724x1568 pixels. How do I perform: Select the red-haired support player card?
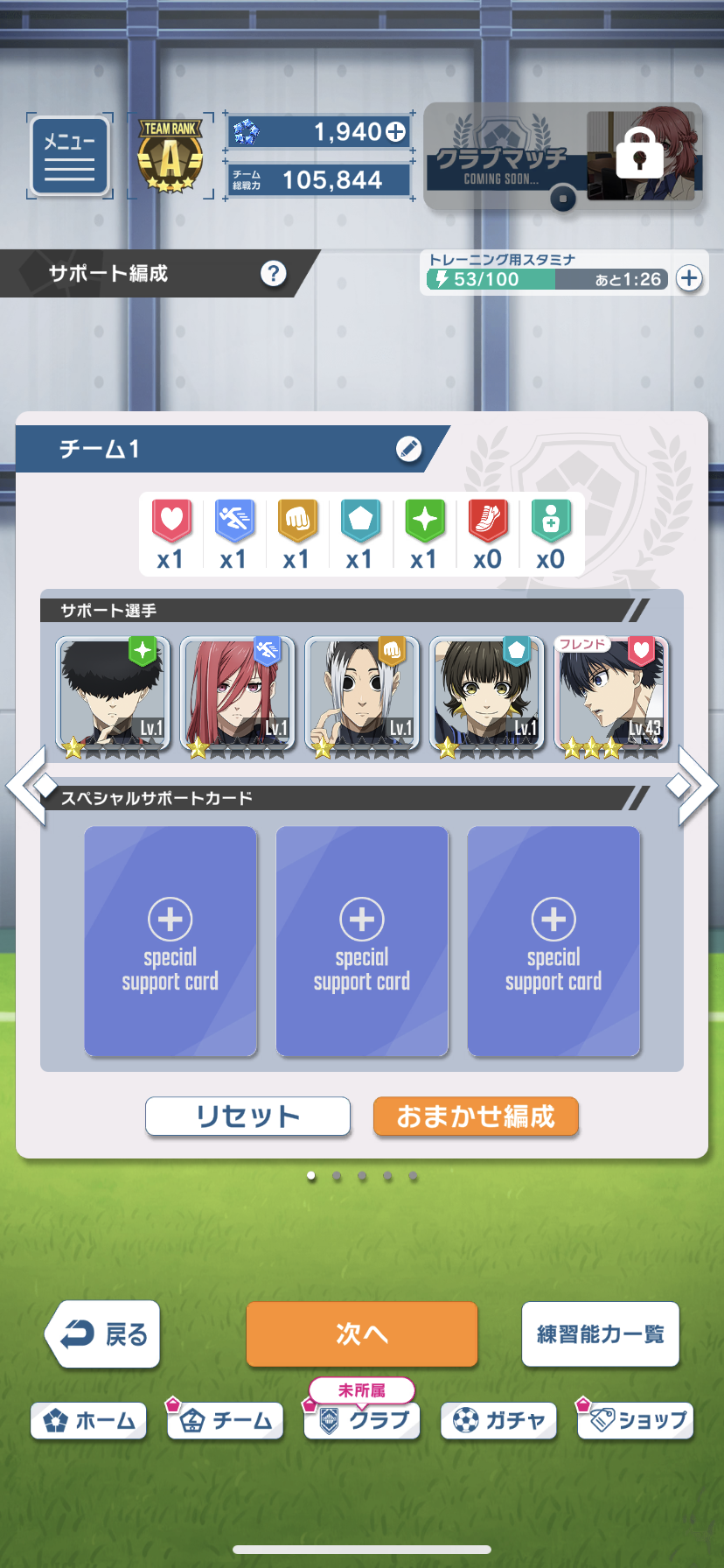point(237,696)
